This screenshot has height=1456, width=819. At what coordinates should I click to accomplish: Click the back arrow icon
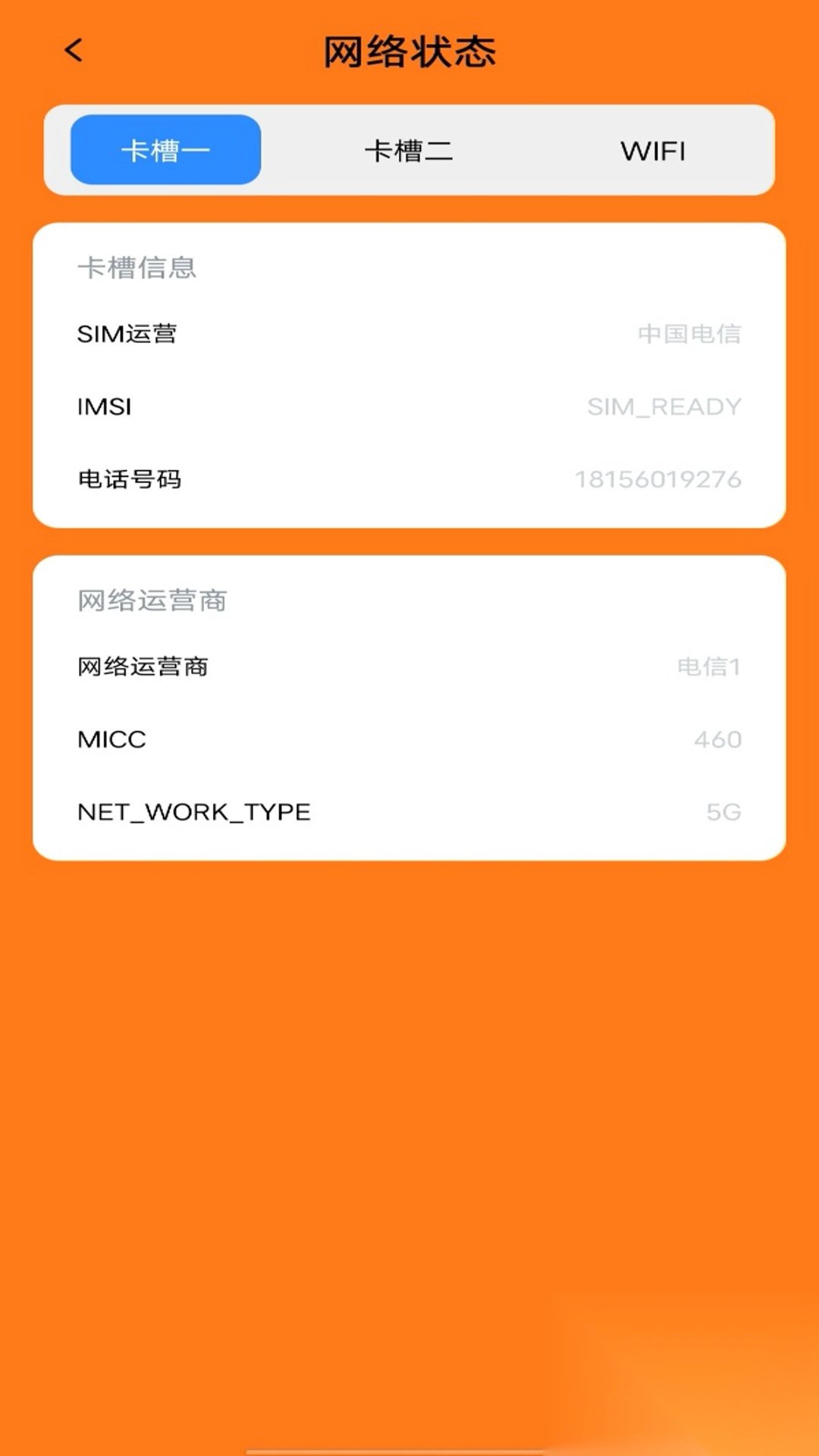(74, 50)
